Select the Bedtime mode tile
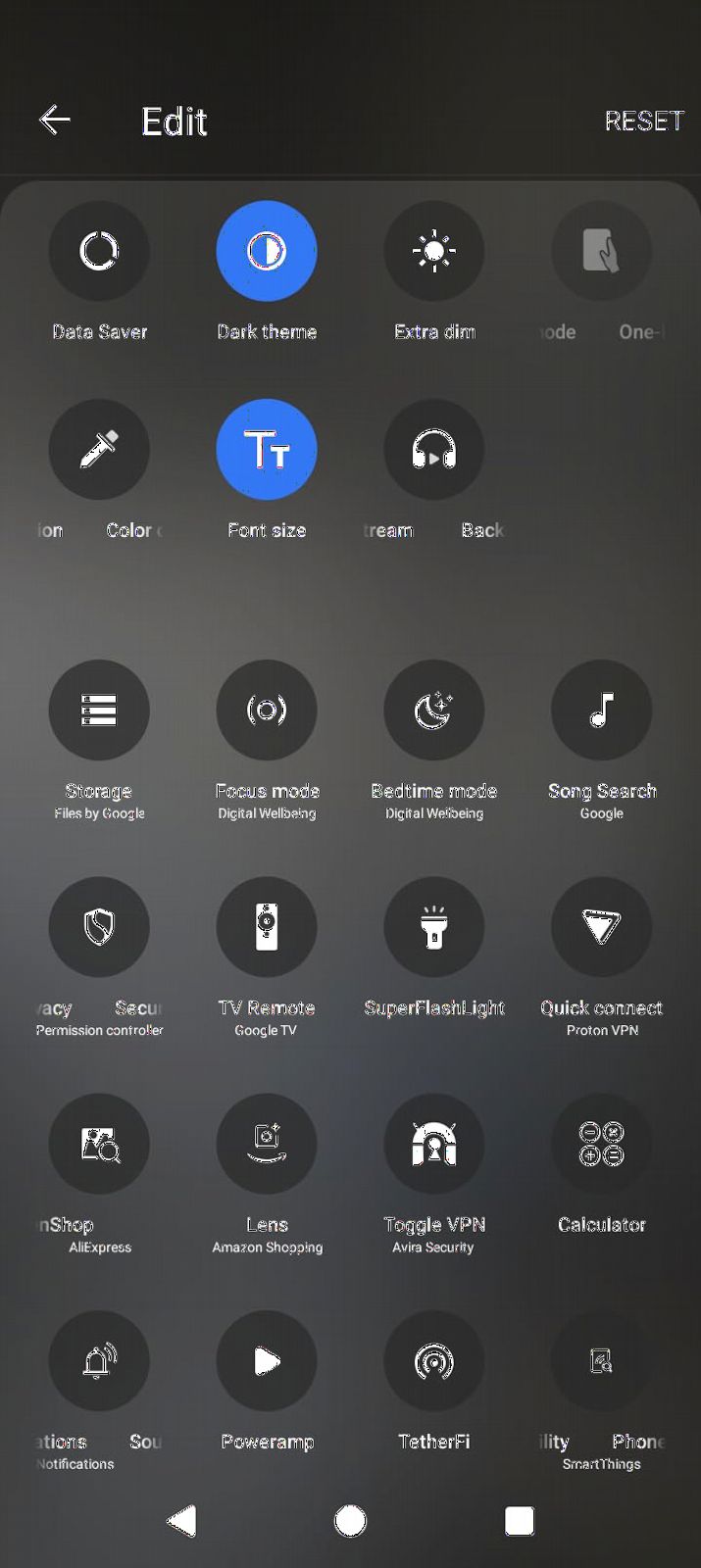Image resolution: width=701 pixels, height=1568 pixels. click(434, 710)
